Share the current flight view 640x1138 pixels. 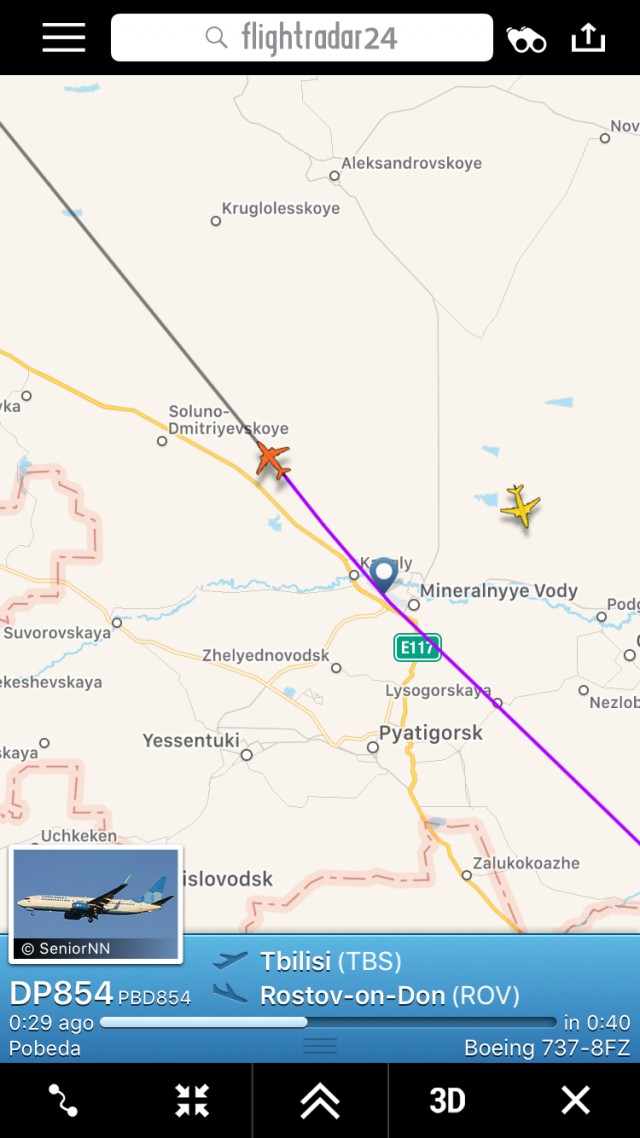(588, 38)
